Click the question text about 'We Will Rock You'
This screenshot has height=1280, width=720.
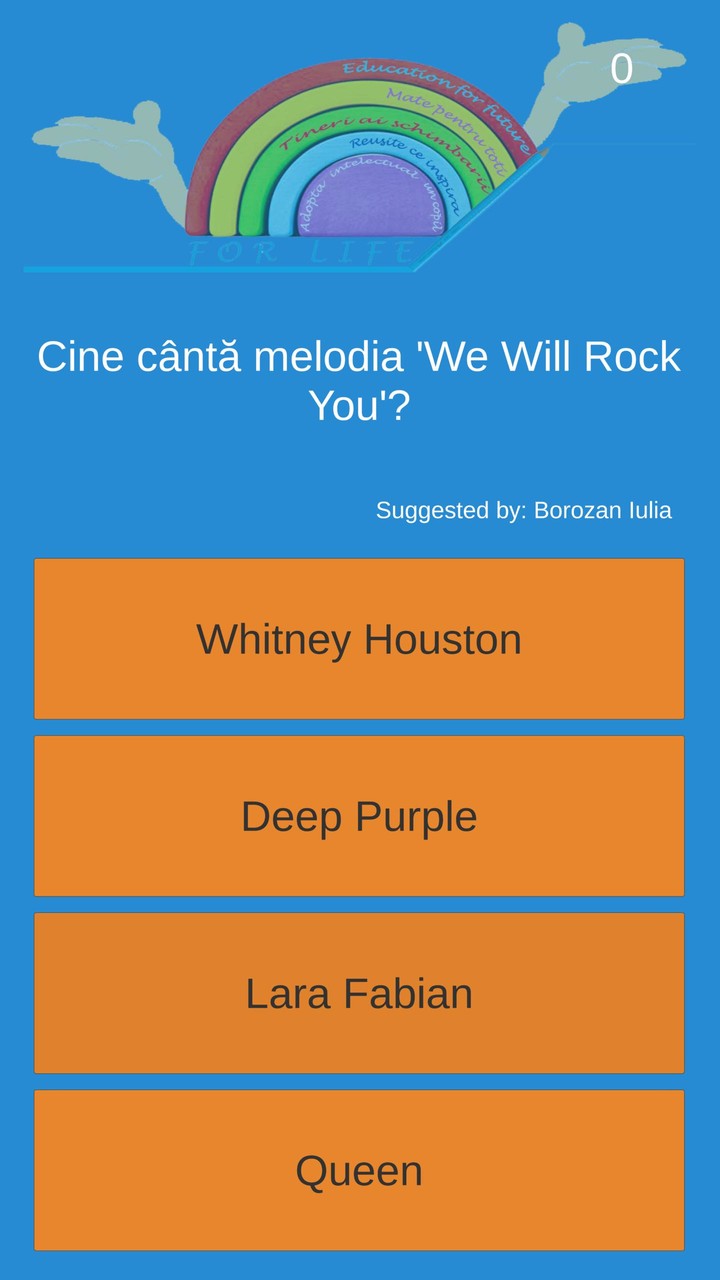[360, 380]
